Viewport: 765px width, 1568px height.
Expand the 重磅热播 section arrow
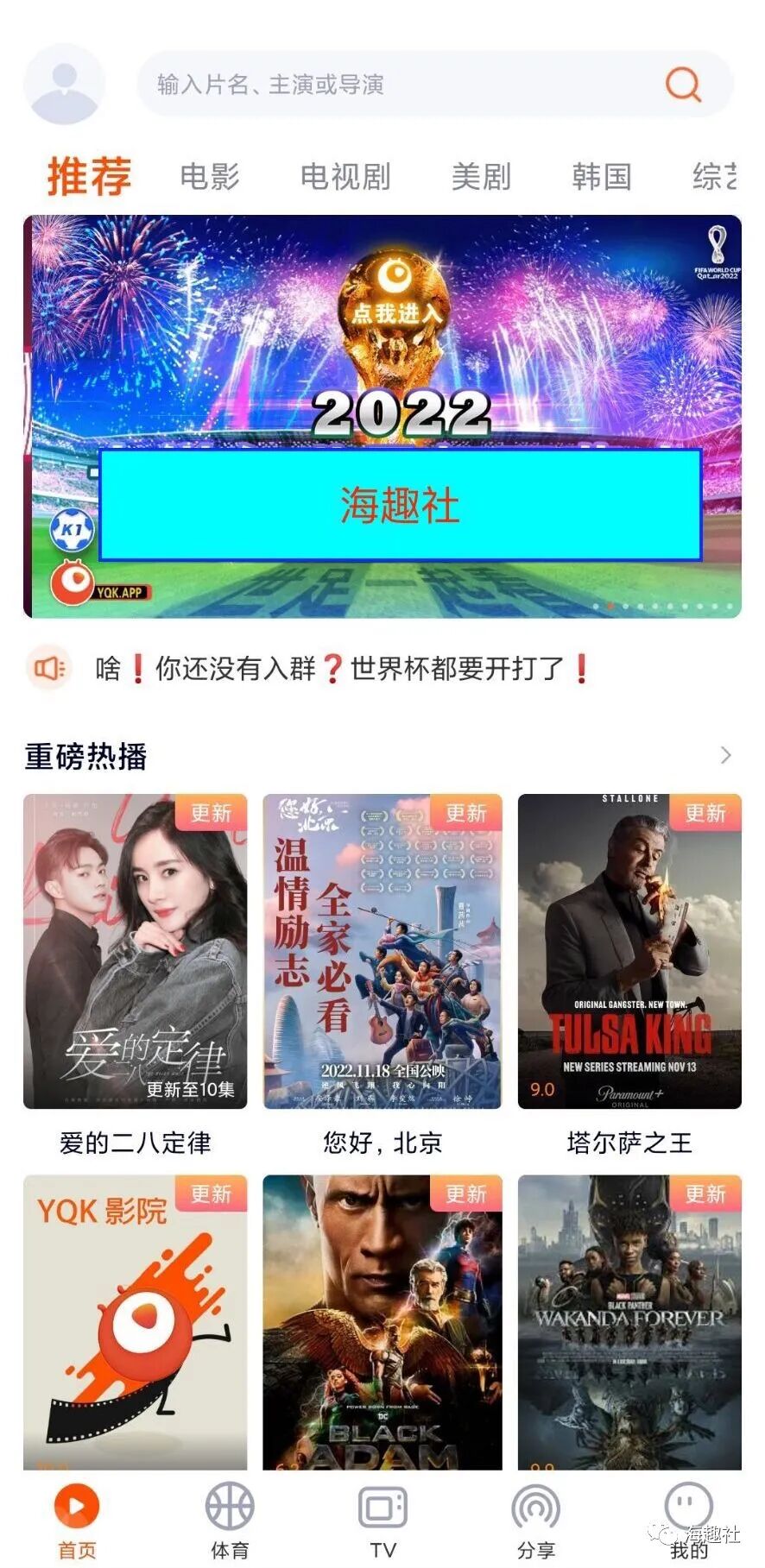[725, 755]
